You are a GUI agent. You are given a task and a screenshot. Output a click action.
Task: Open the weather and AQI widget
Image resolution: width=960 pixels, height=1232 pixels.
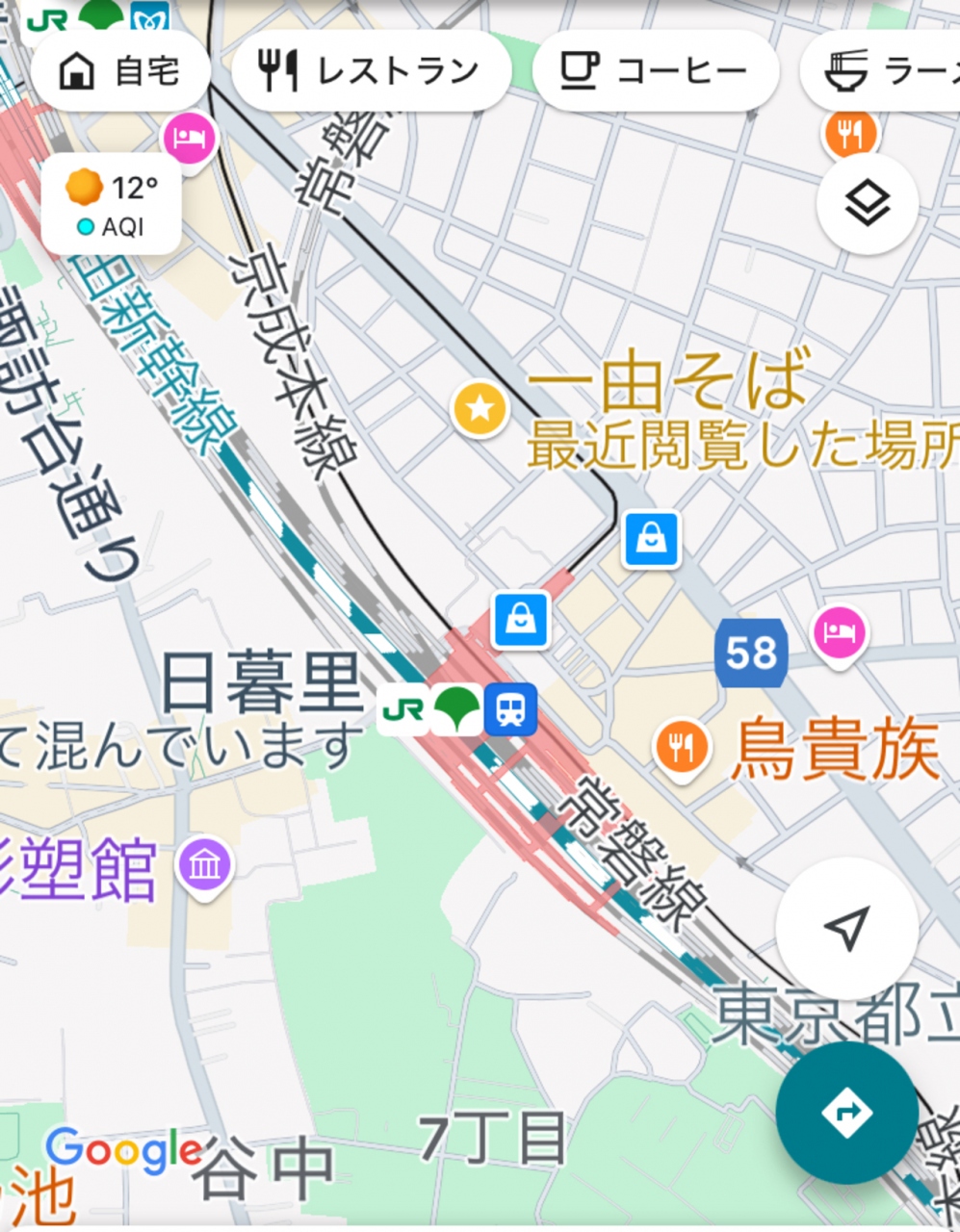111,204
